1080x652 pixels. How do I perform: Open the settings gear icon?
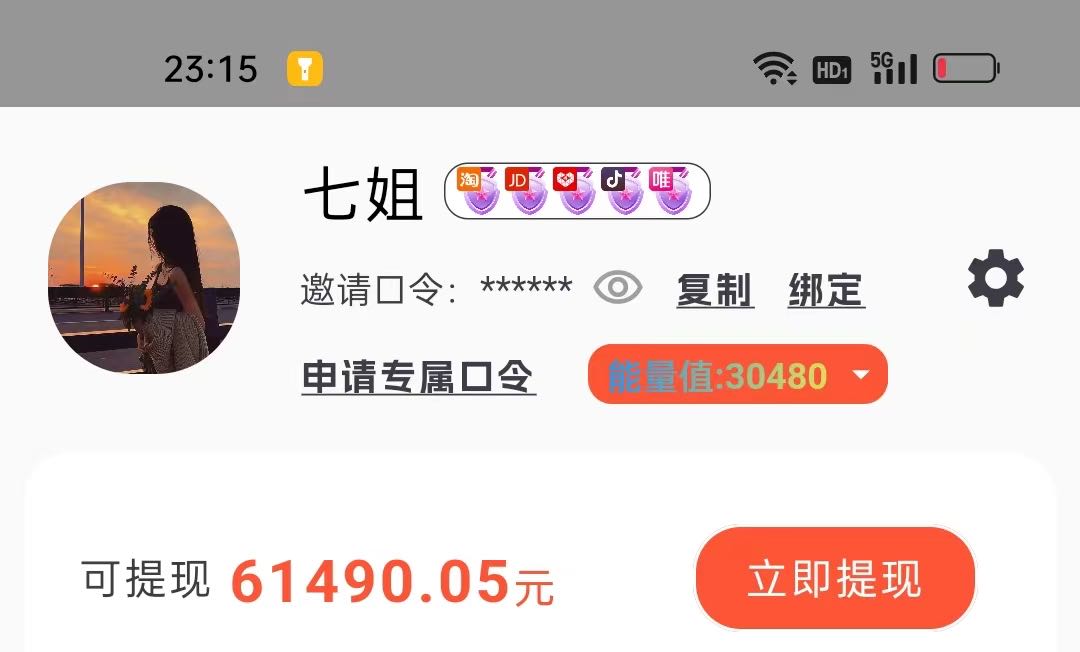point(996,278)
